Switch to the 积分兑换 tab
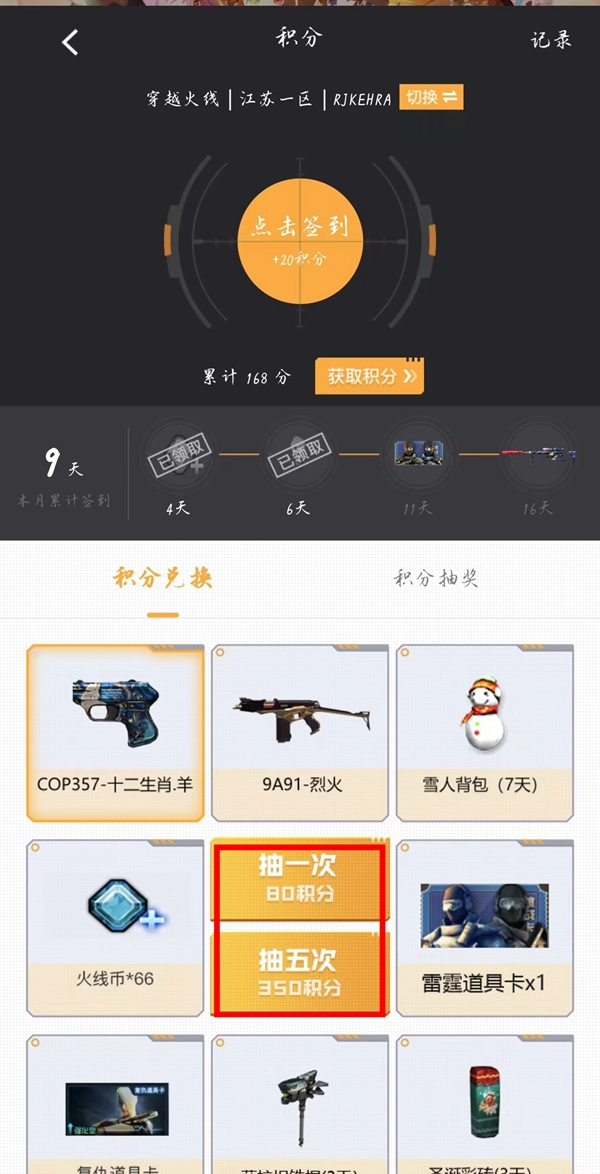600x1174 pixels. pos(163,578)
